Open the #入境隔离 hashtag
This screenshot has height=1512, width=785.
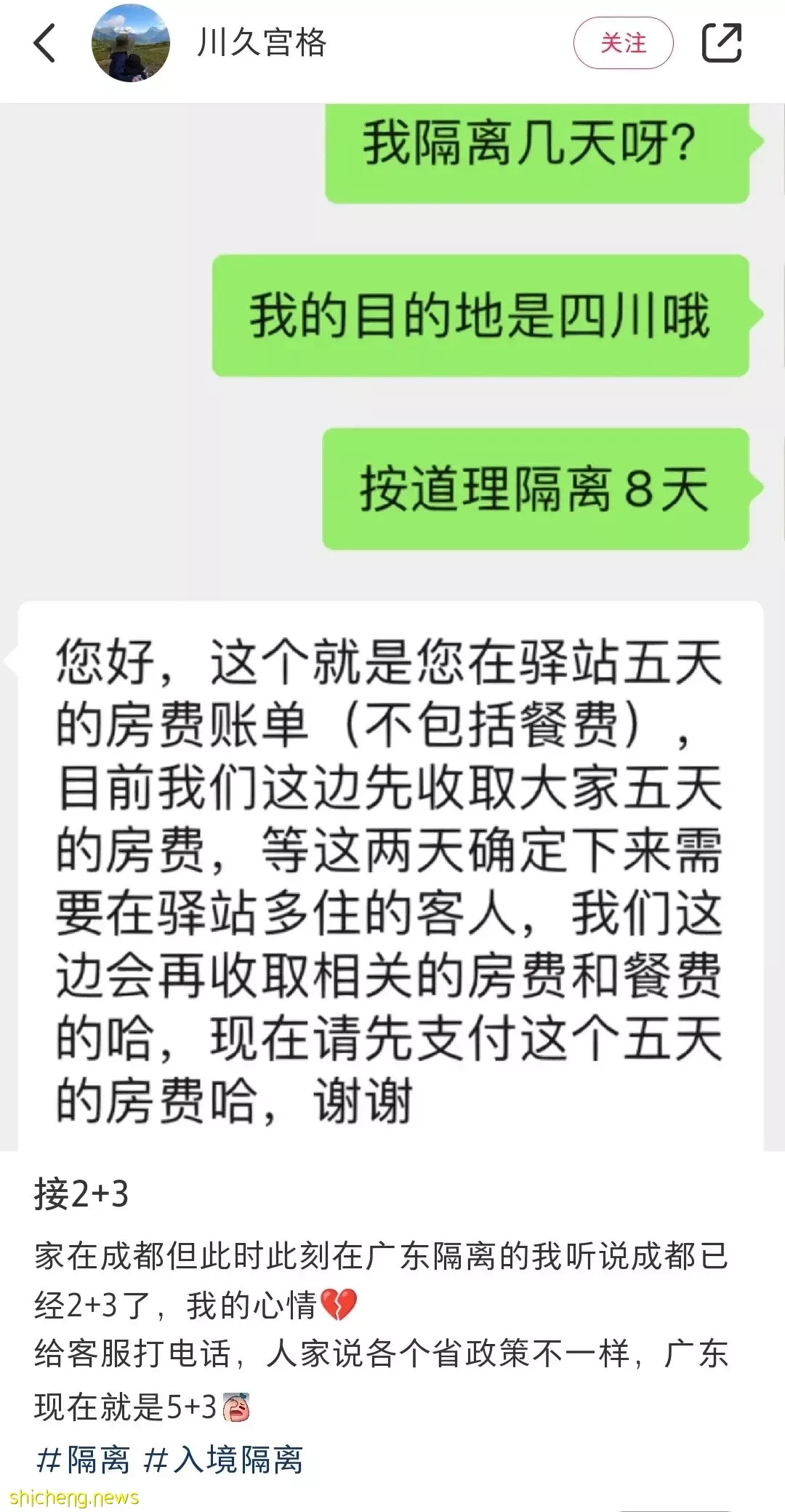(223, 1460)
